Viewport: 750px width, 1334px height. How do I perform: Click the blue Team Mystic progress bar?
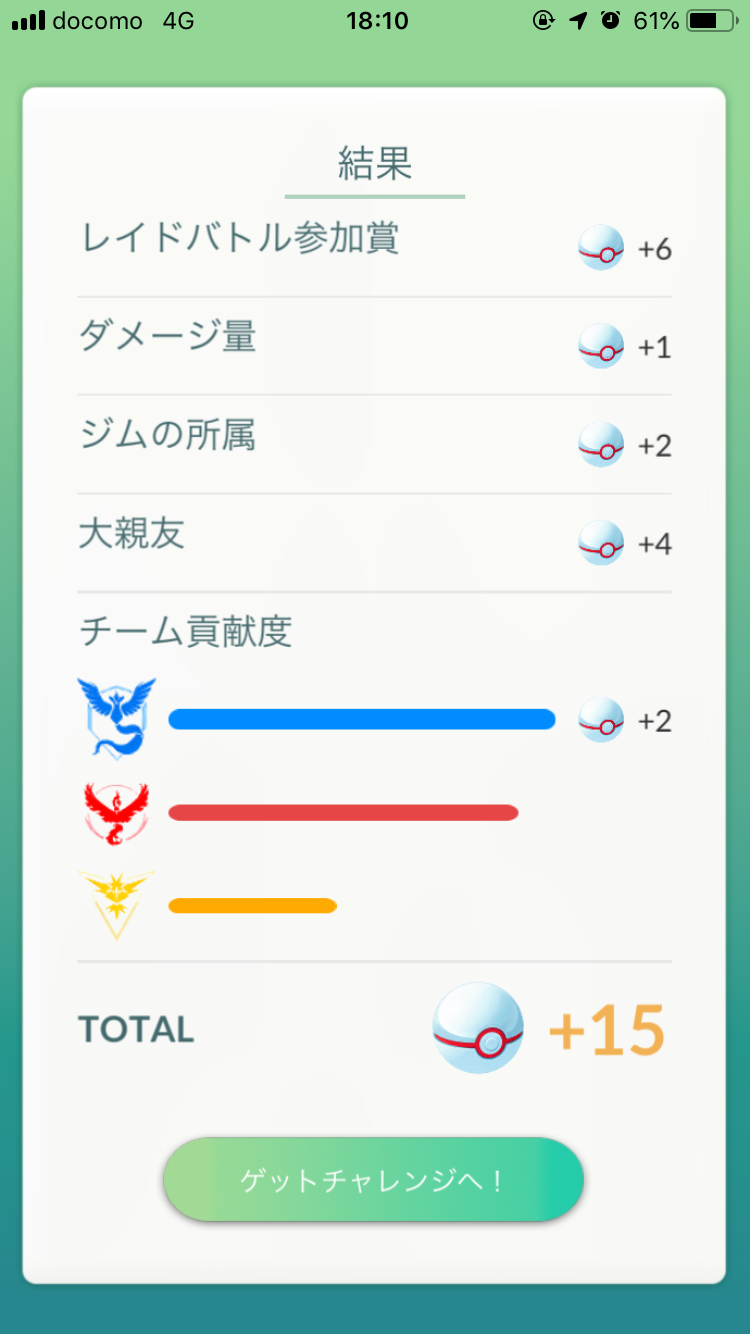[362, 719]
